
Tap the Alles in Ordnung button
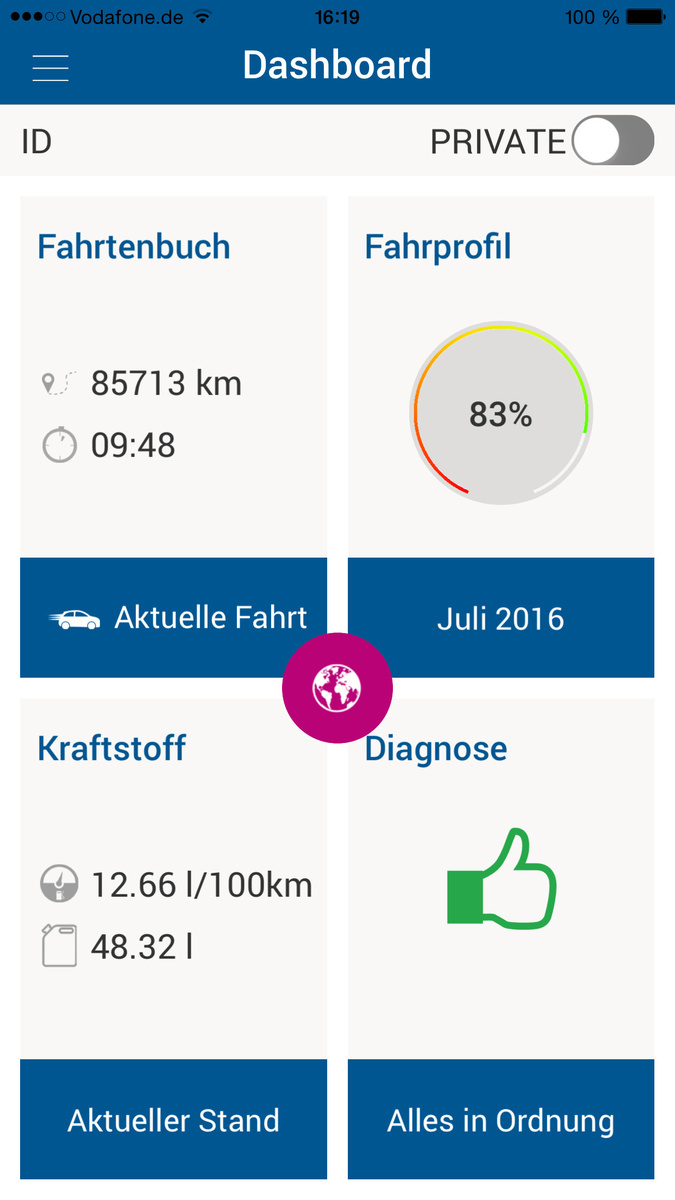[501, 1120]
